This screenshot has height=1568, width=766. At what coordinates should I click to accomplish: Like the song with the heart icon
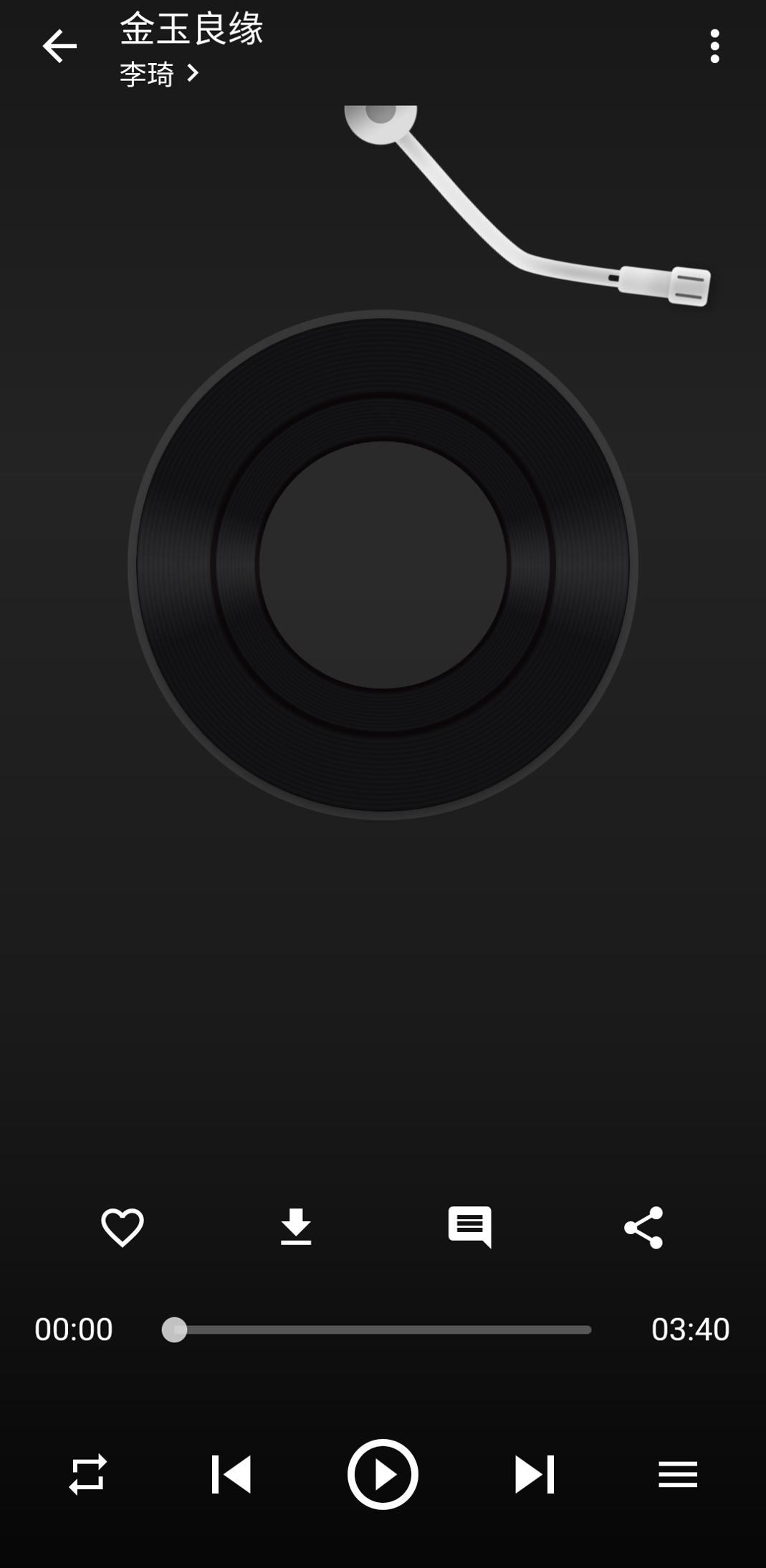123,1227
